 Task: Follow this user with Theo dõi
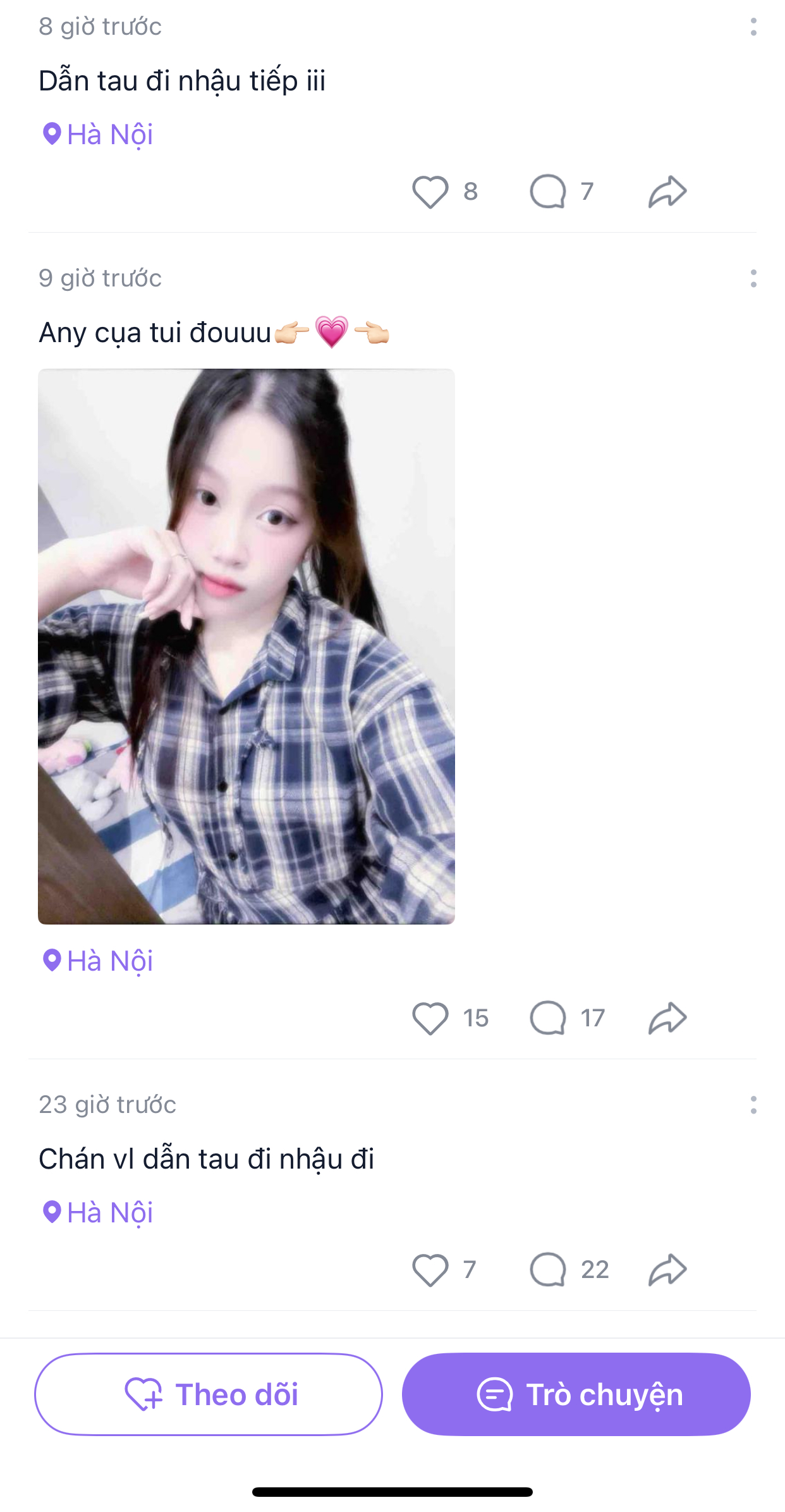coord(209,1394)
